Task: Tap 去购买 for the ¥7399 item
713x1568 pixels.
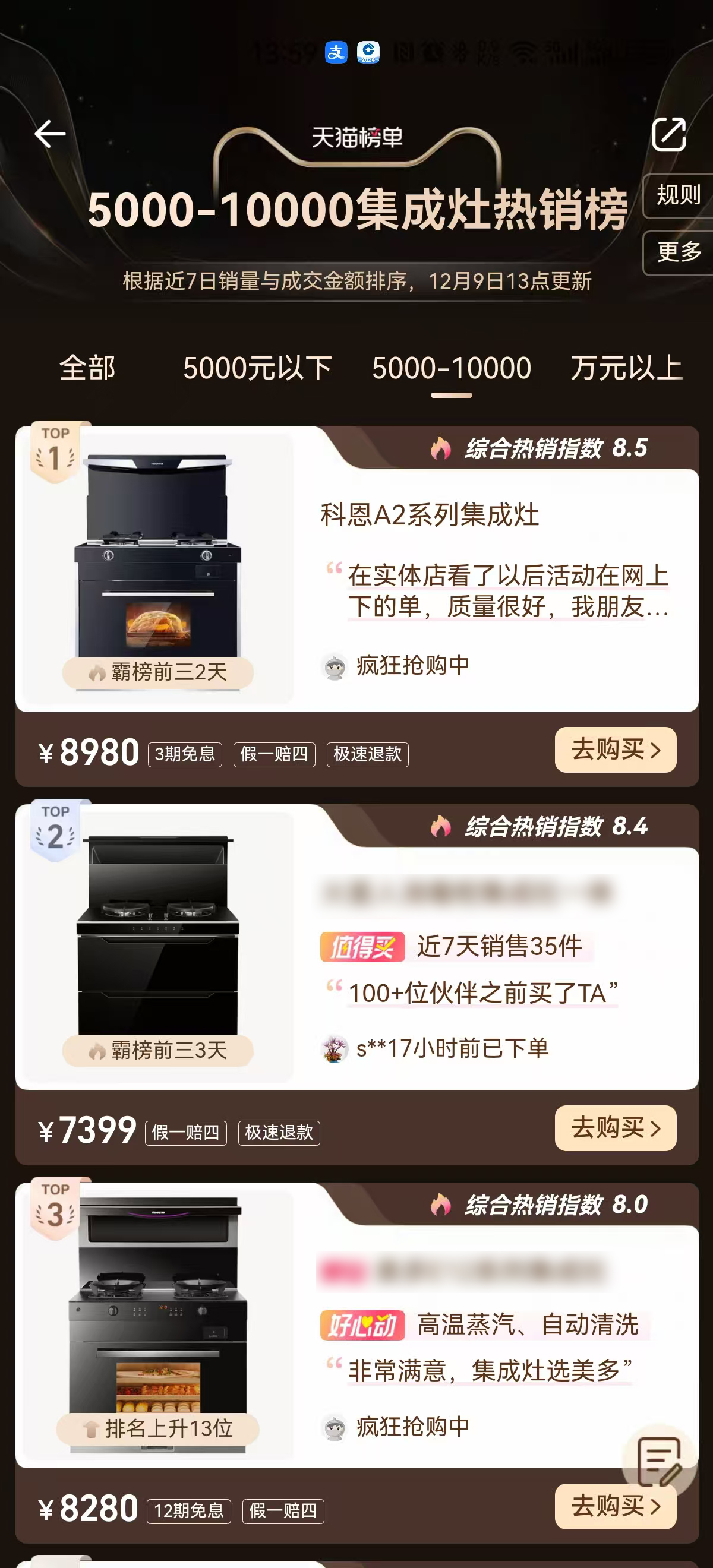Action: click(615, 1128)
